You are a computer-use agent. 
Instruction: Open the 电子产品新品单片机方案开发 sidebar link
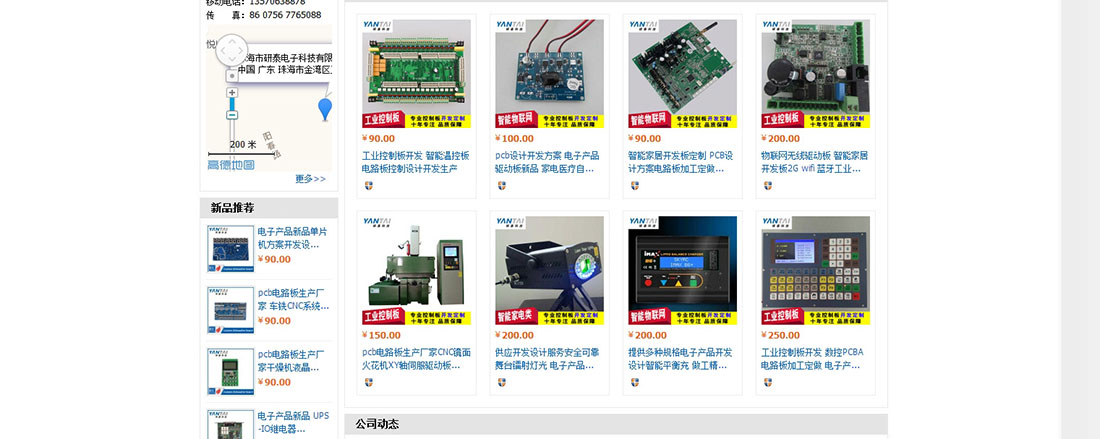(x=291, y=238)
